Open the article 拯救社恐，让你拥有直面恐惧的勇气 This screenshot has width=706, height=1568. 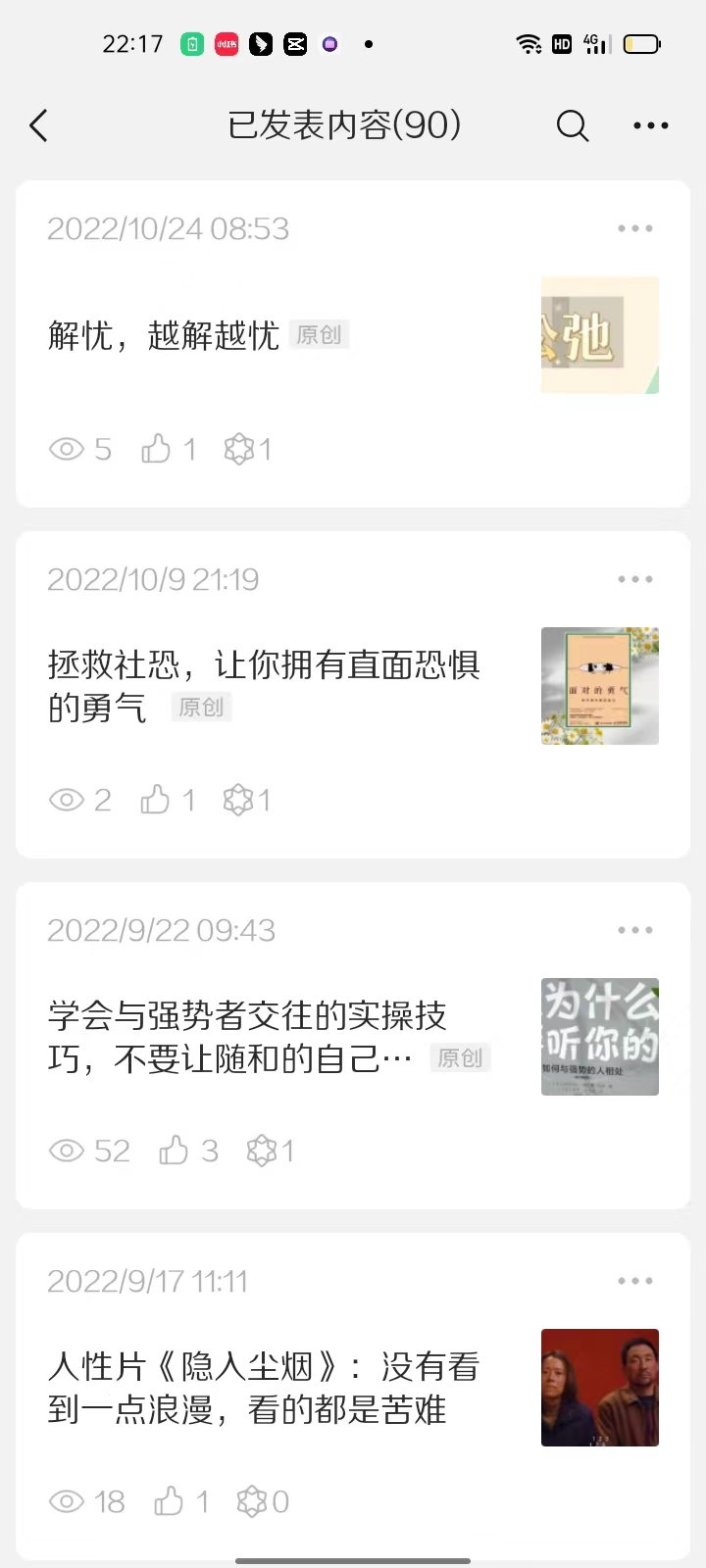tap(264, 686)
